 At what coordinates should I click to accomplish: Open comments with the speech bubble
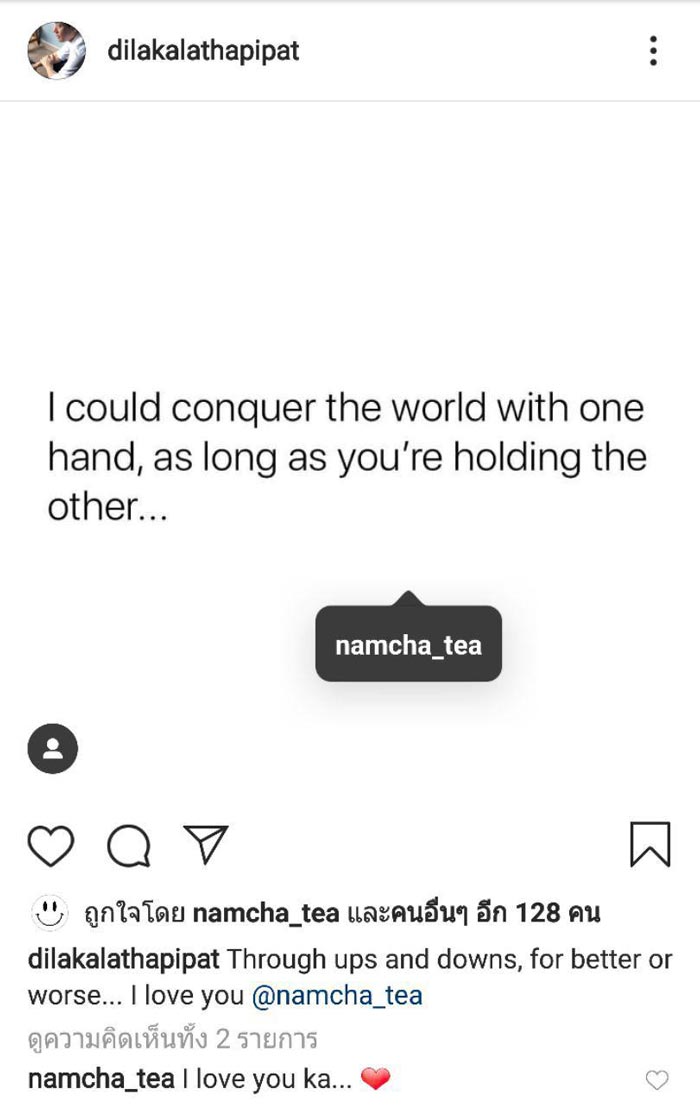129,847
